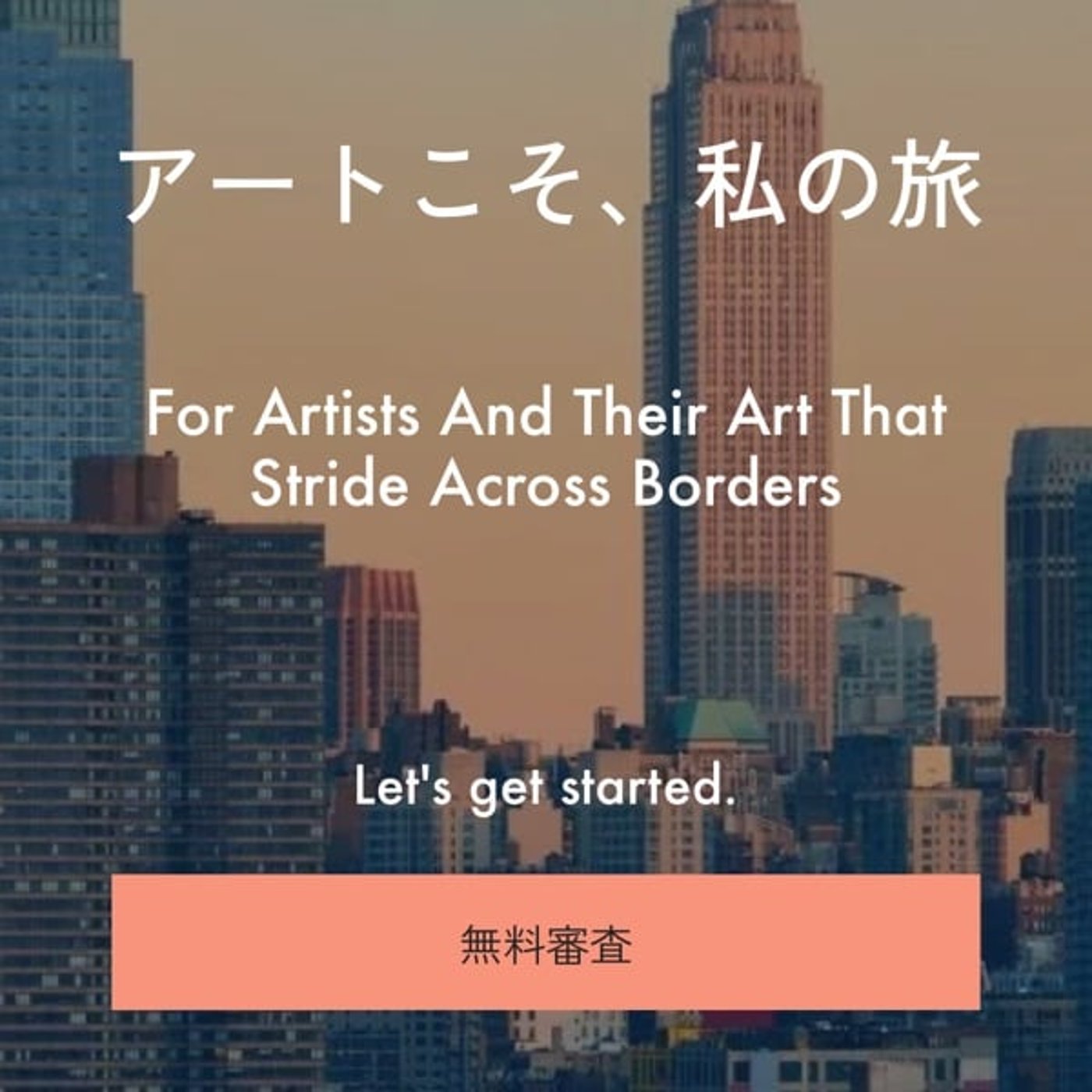Tap the 無料審査 button

(x=545, y=942)
